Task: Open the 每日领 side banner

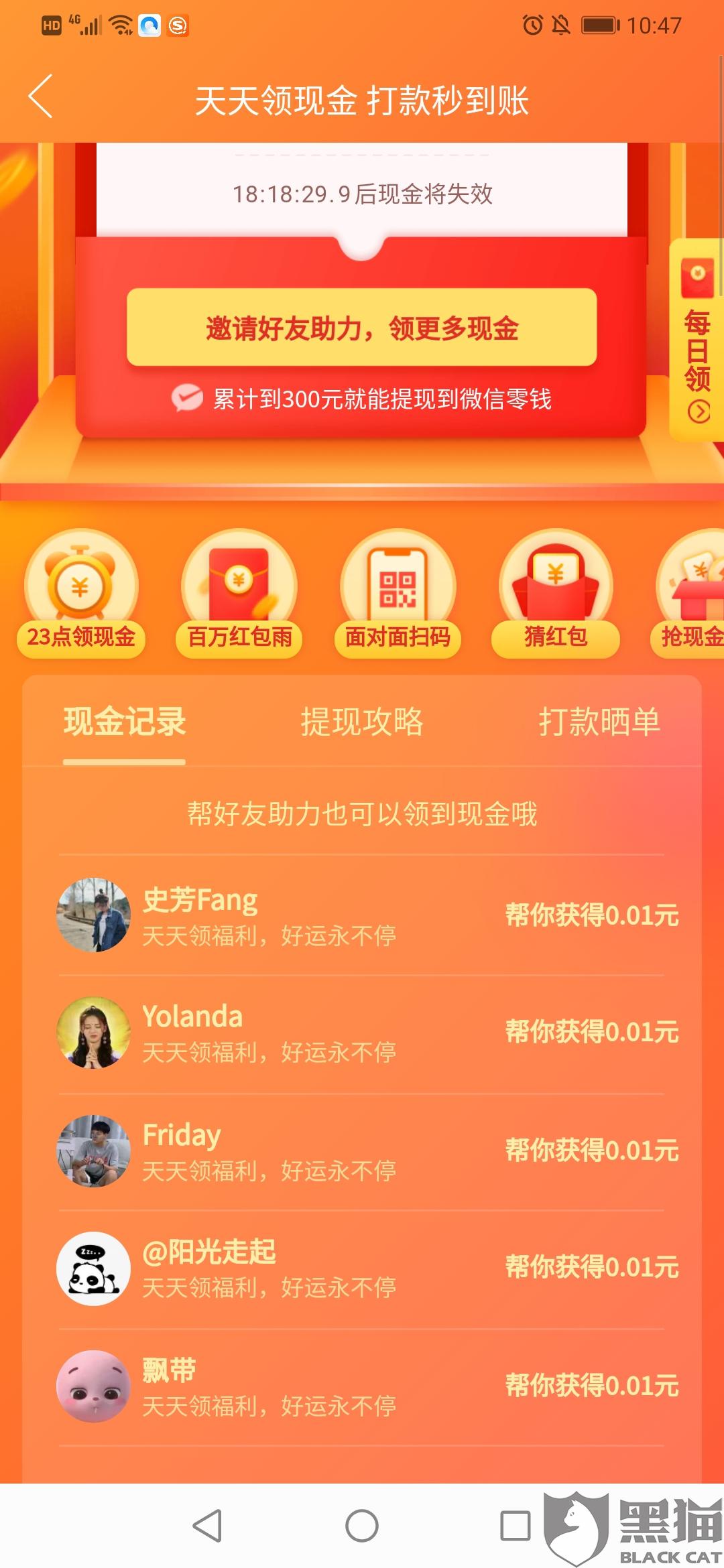Action: [x=697, y=342]
